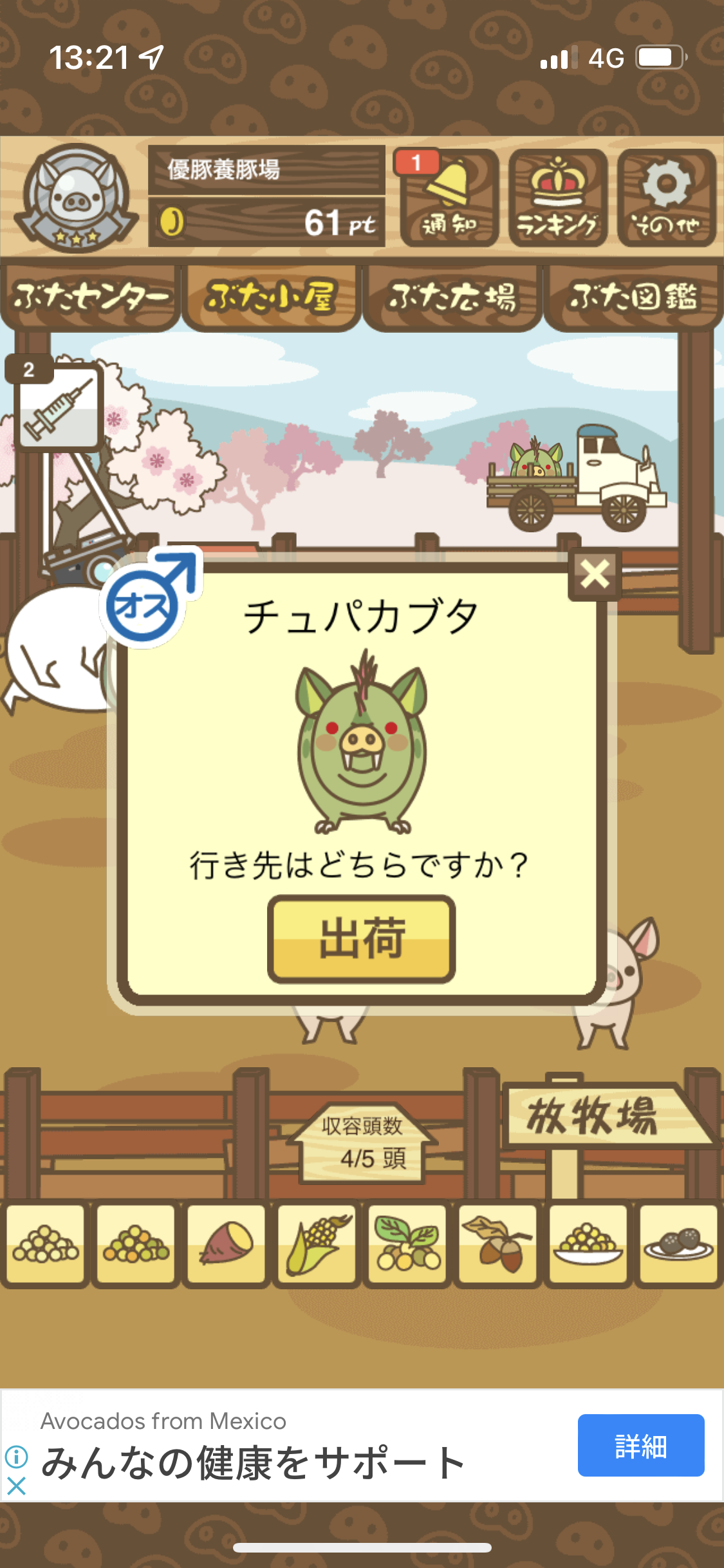This screenshot has height=1568, width=724.
Task: Switch to the ぶた図鑑 tab
Action: coord(633,297)
